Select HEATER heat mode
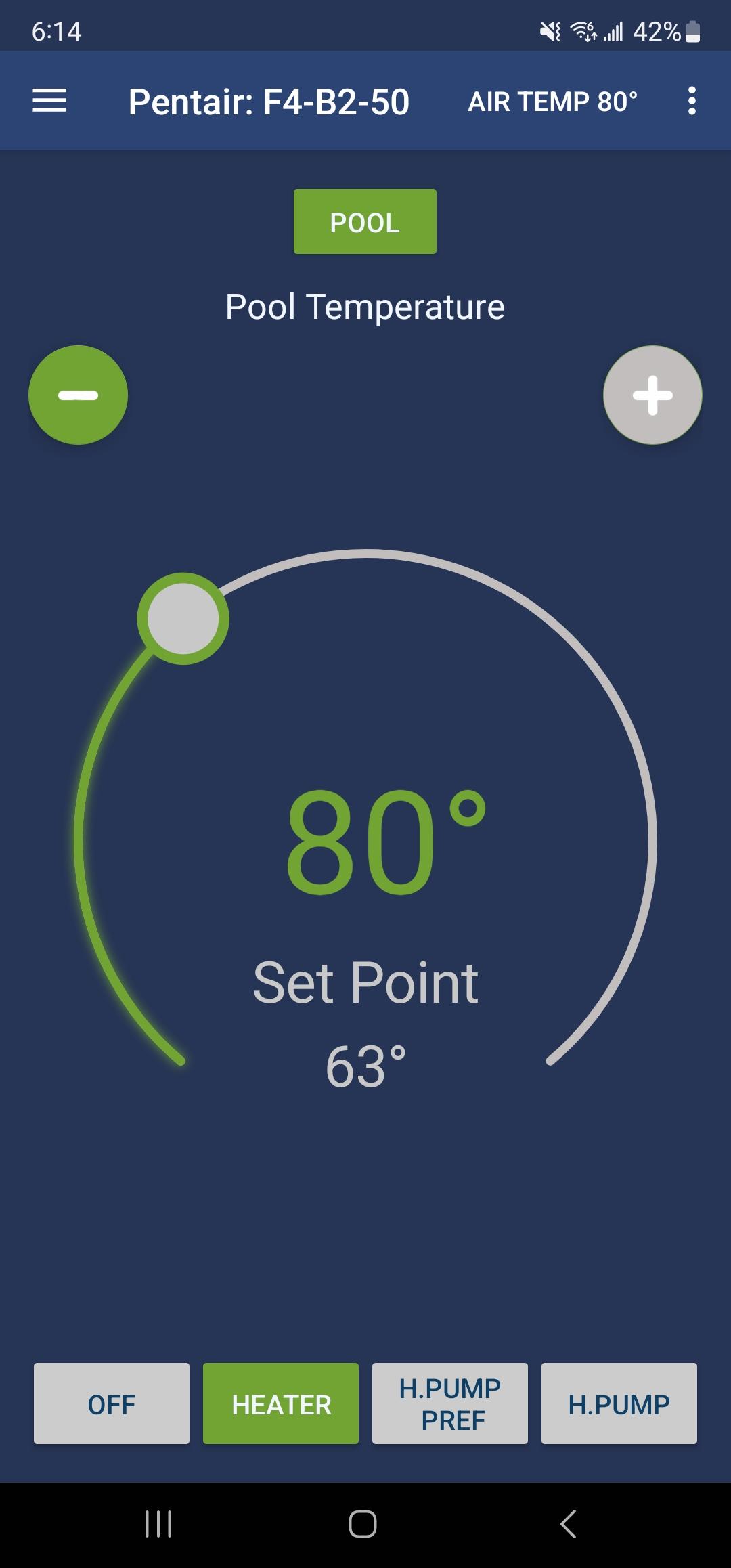Viewport: 731px width, 1568px height. click(281, 1403)
